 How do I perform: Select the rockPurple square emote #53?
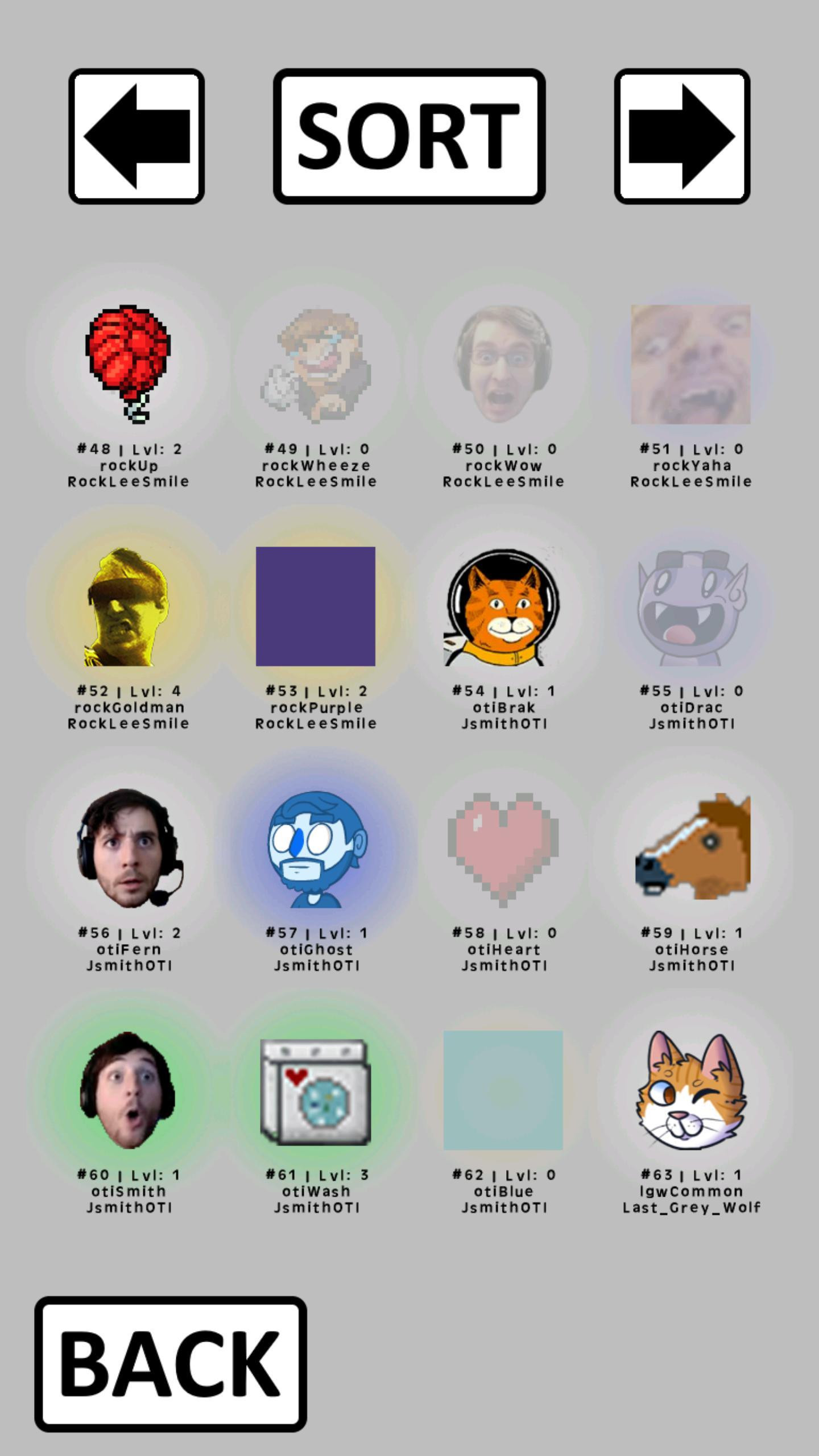pyautogui.click(x=316, y=606)
